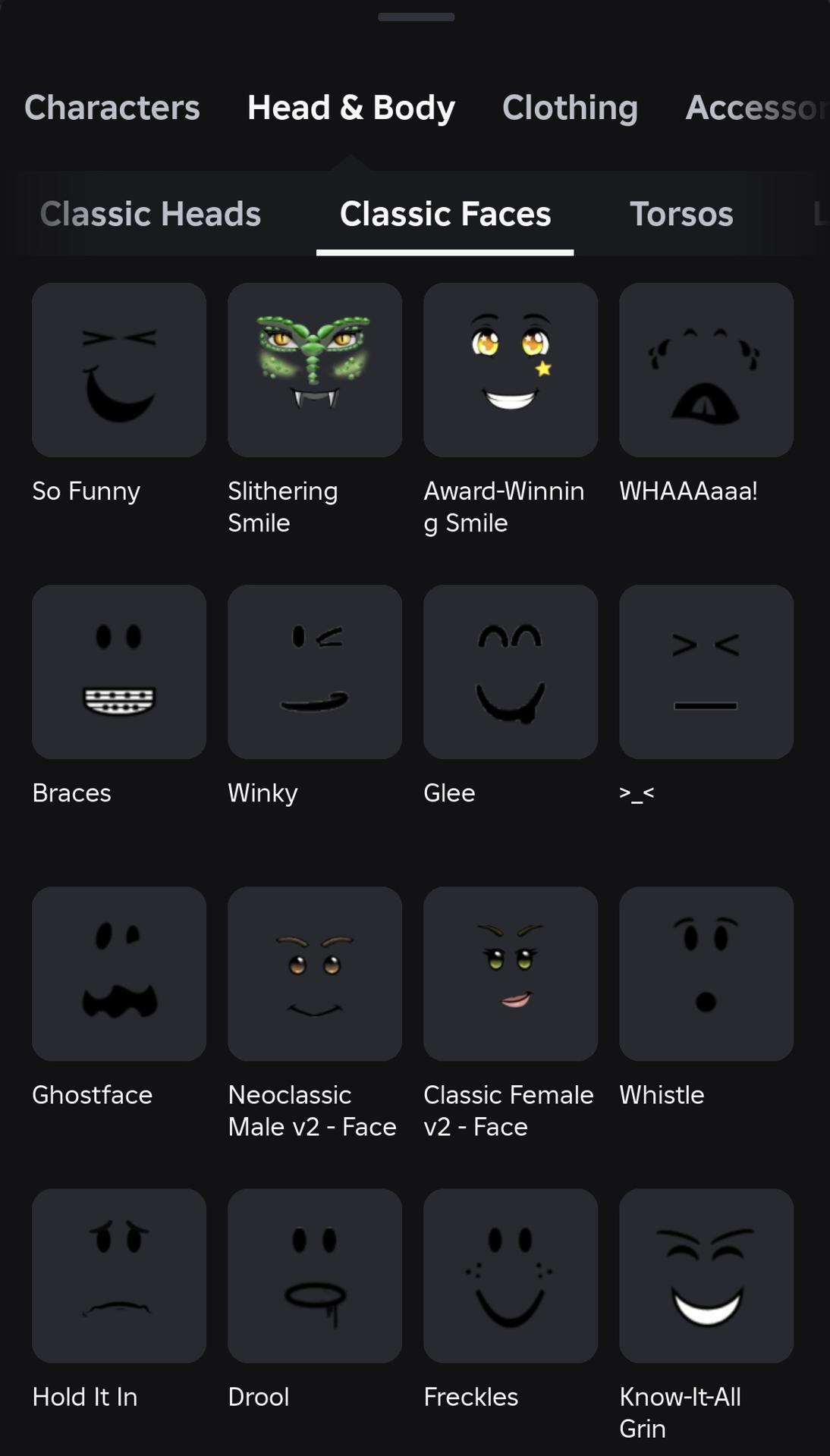The image size is (830, 1456).
Task: Select the Braces face
Action: point(119,672)
